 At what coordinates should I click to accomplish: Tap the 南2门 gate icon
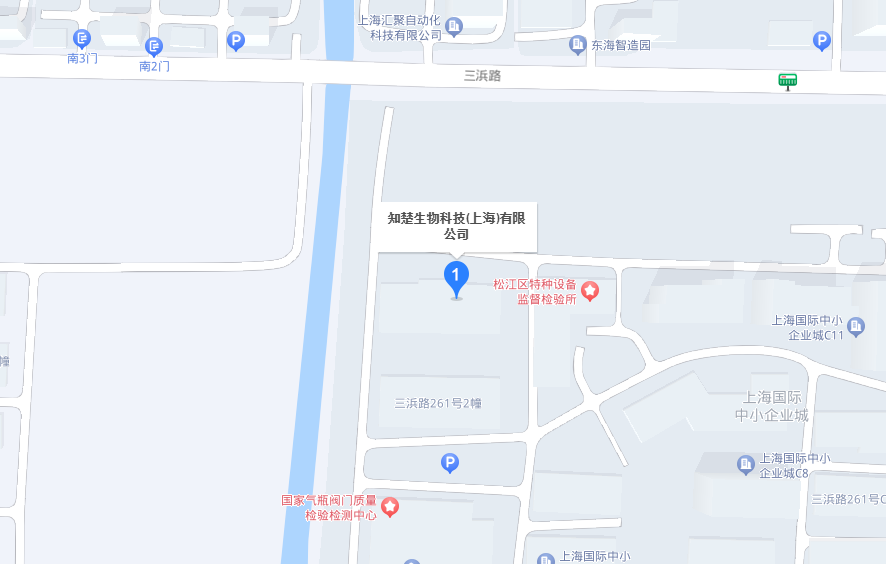tap(154, 46)
